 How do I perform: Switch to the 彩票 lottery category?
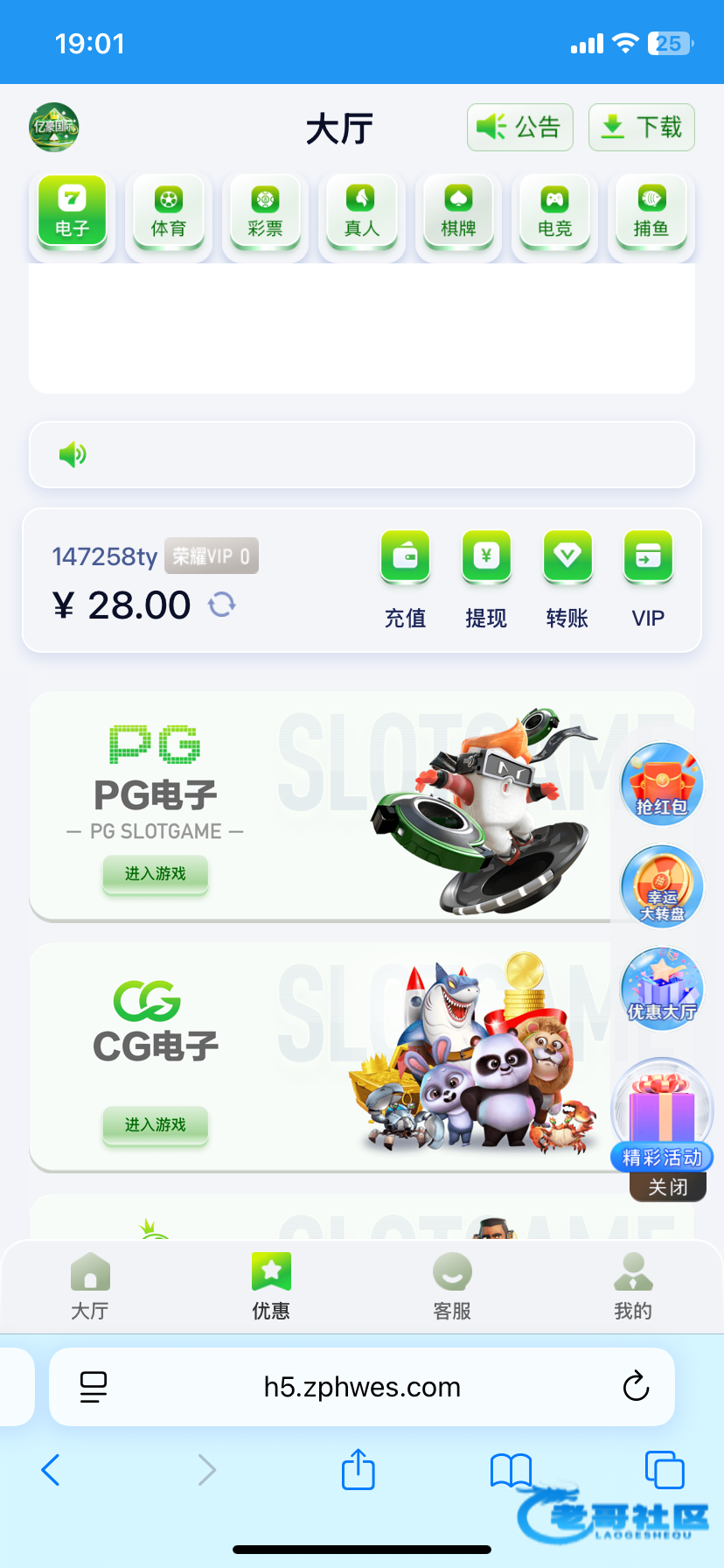(265, 213)
